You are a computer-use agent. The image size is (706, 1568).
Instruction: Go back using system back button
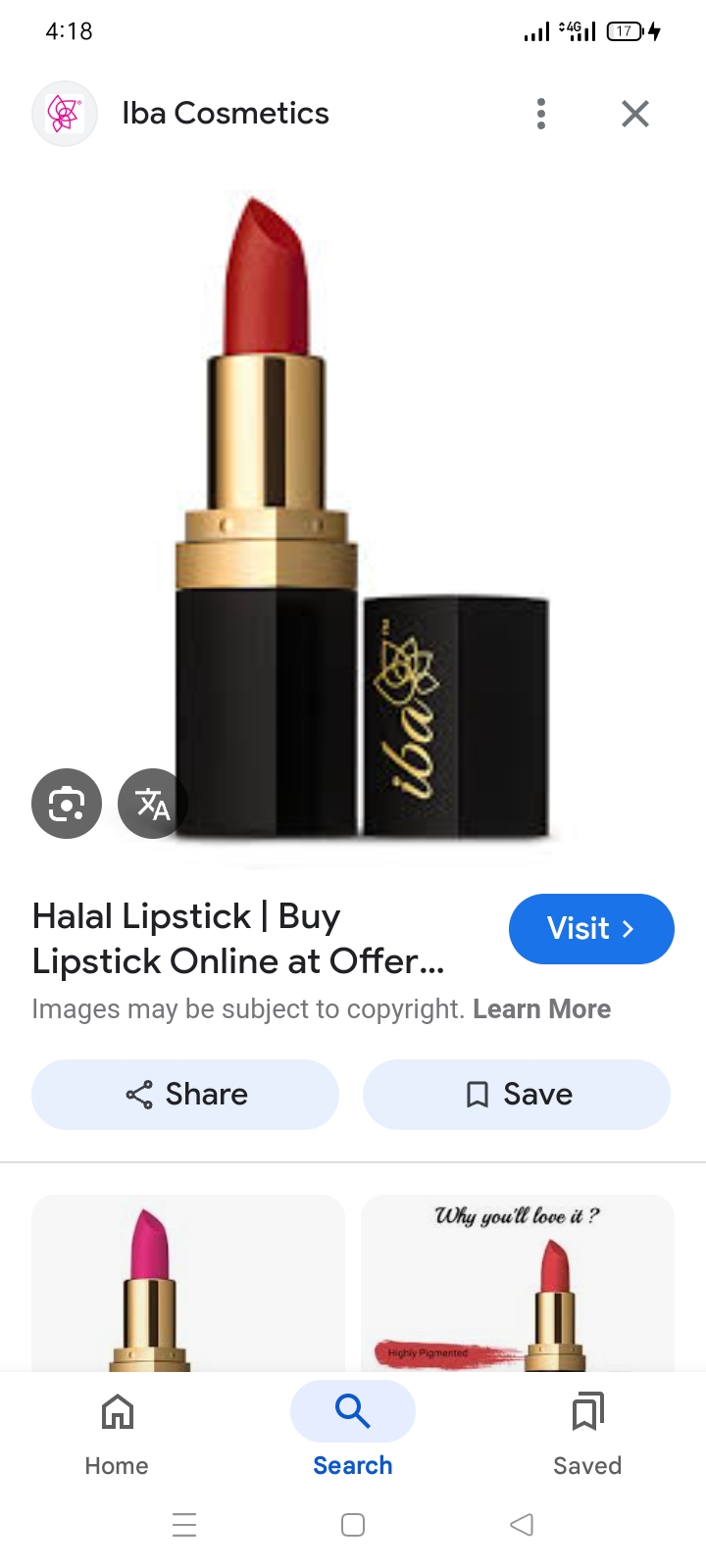(x=522, y=1525)
